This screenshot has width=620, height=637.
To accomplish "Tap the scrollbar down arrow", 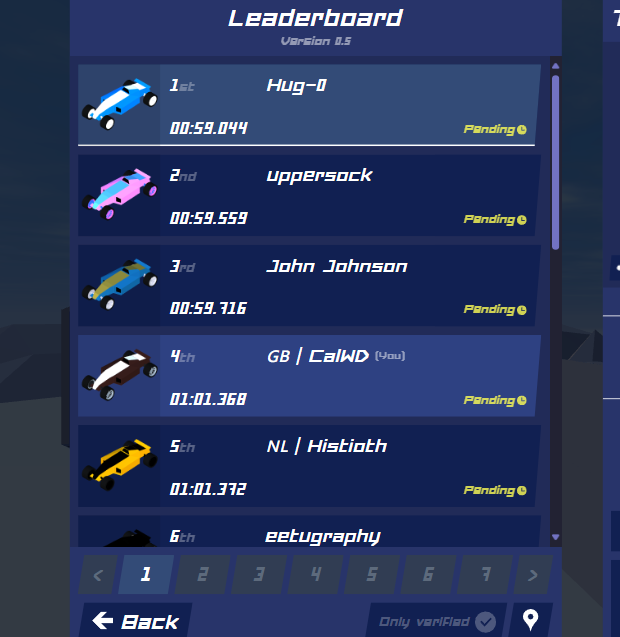I will click(556, 538).
